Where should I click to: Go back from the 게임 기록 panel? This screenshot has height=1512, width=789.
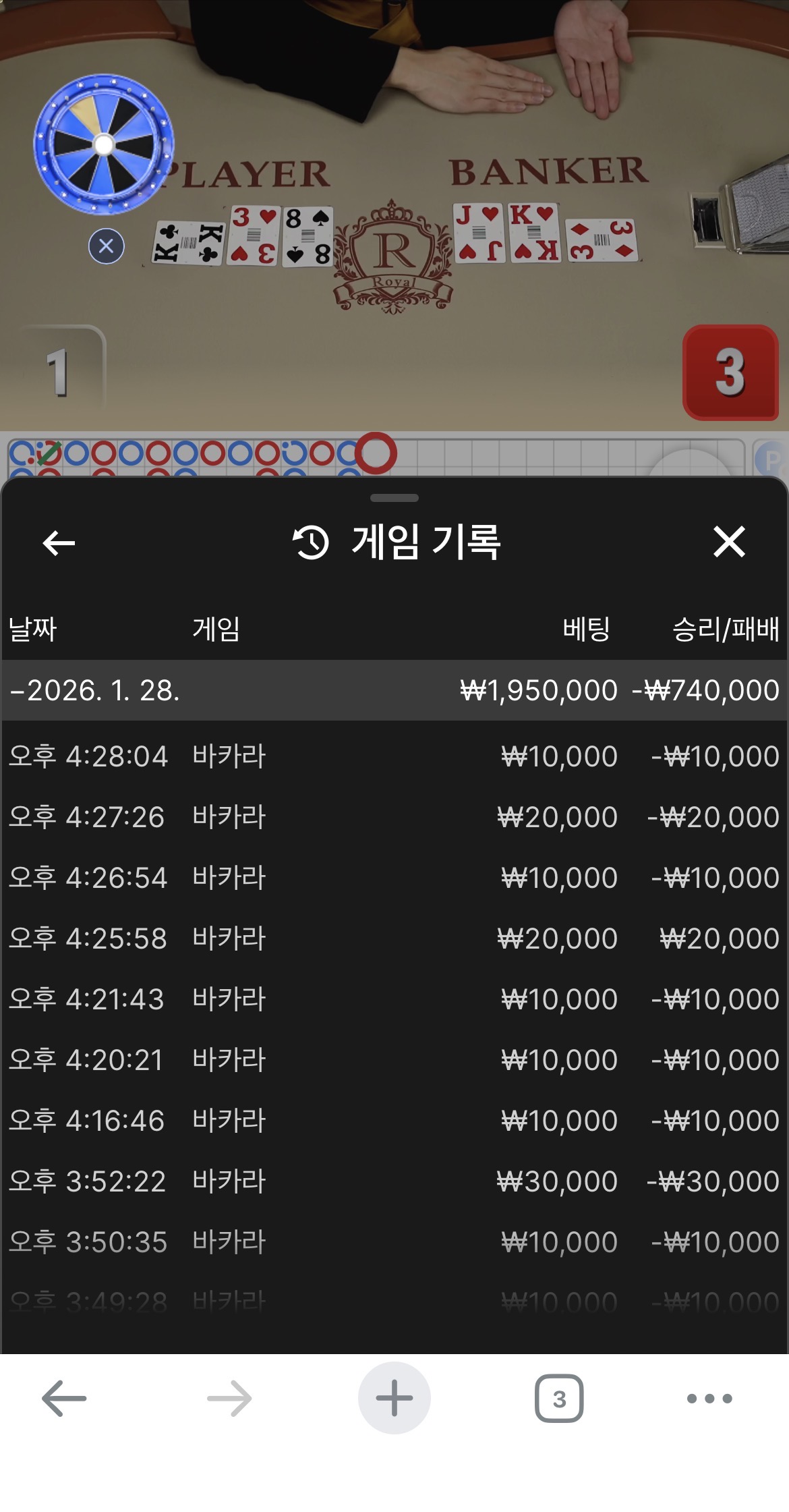pyautogui.click(x=59, y=542)
